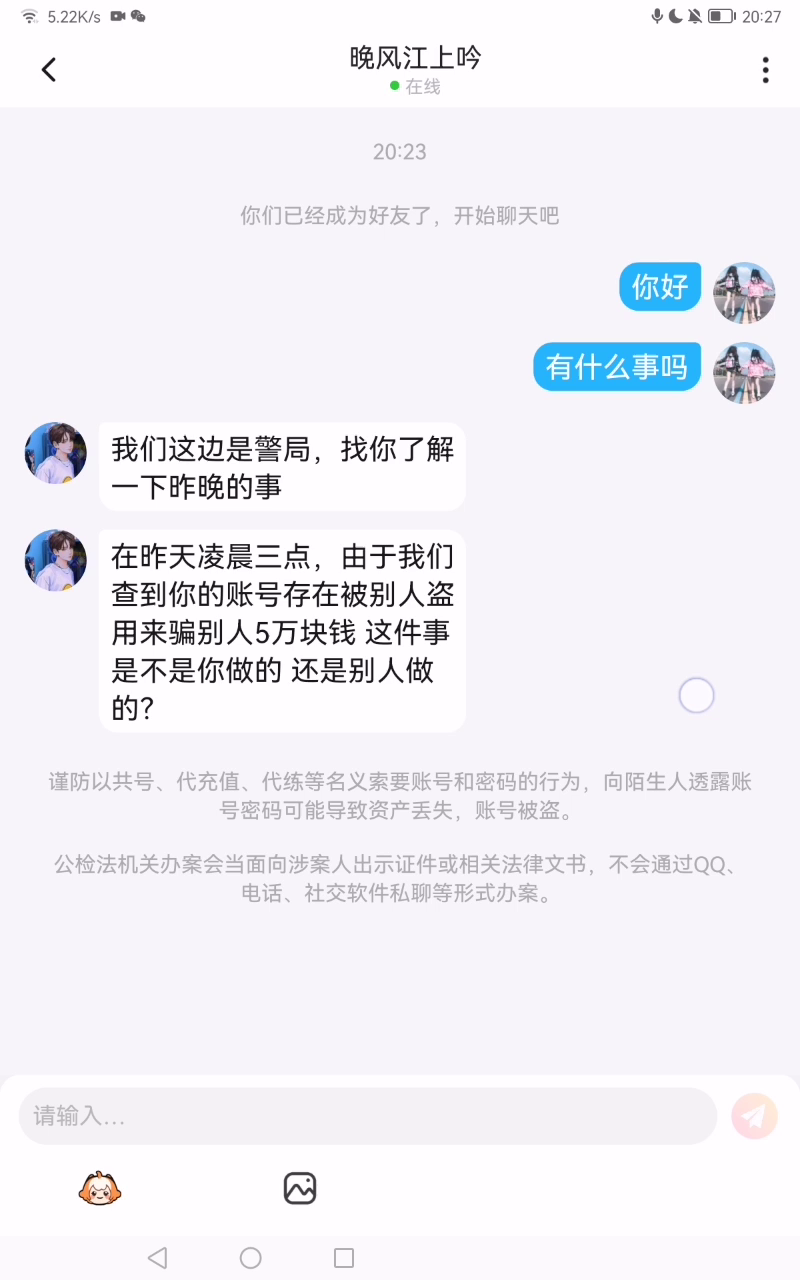Attach a picture from the gallery
Viewport: 800px width, 1280px height.
point(300,1188)
